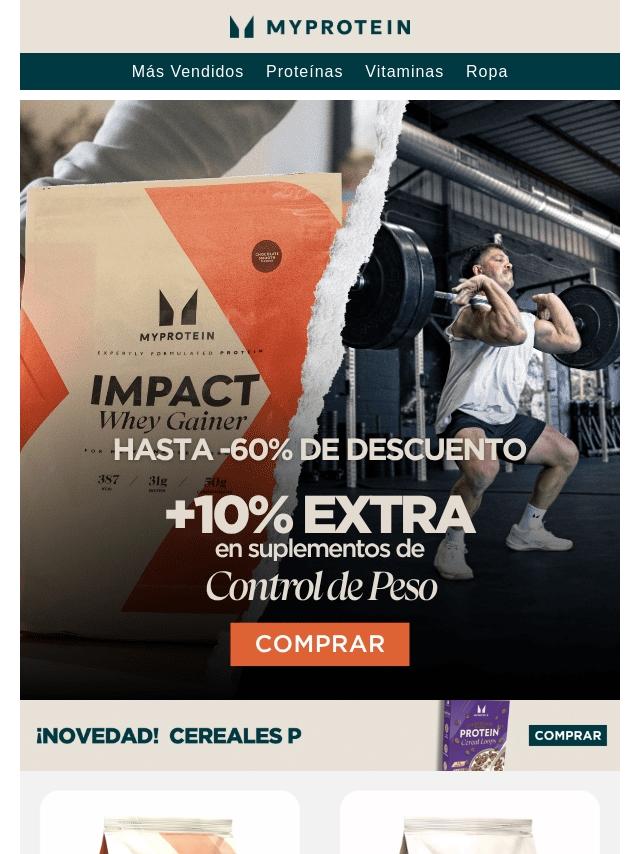This screenshot has width=640, height=854.
Task: Tap COMPRAR on the cereales banner
Action: pos(567,736)
